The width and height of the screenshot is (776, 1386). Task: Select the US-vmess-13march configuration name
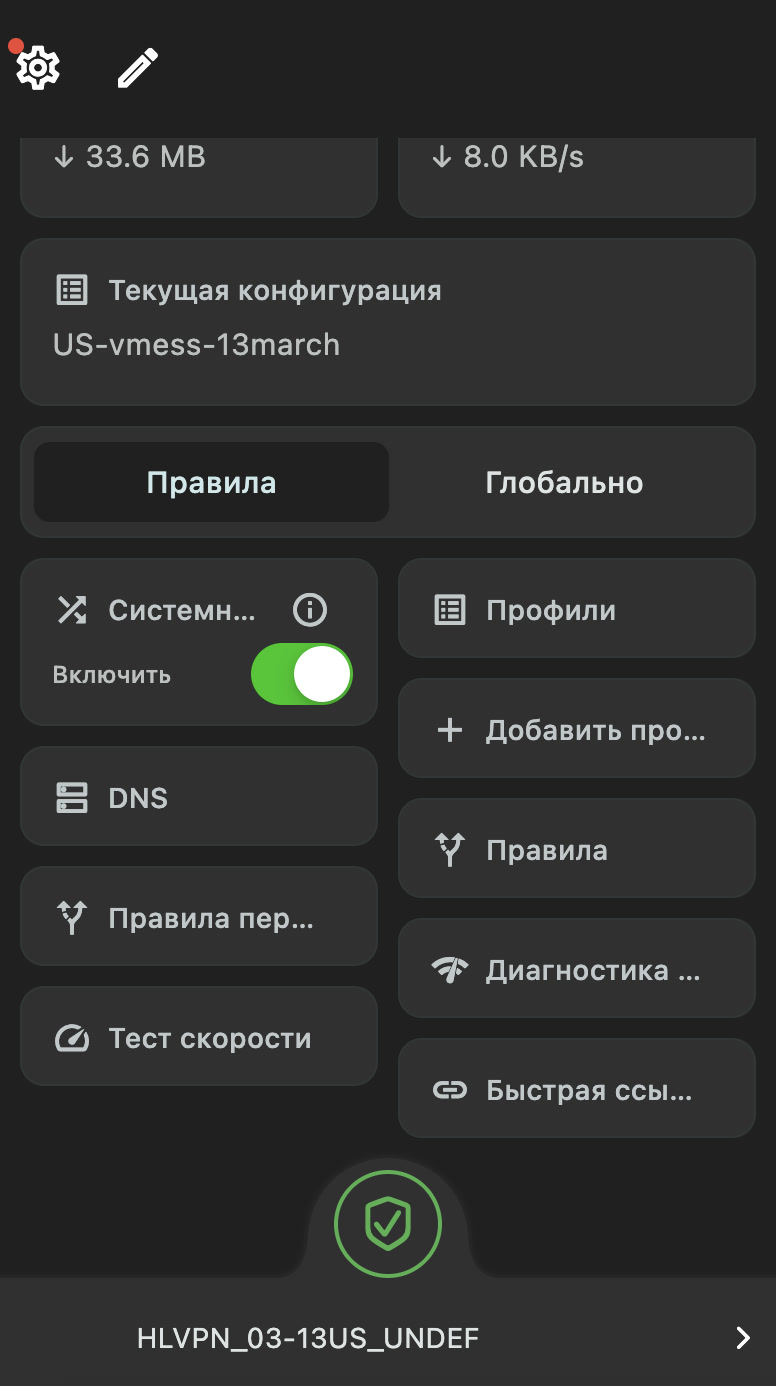click(x=196, y=345)
